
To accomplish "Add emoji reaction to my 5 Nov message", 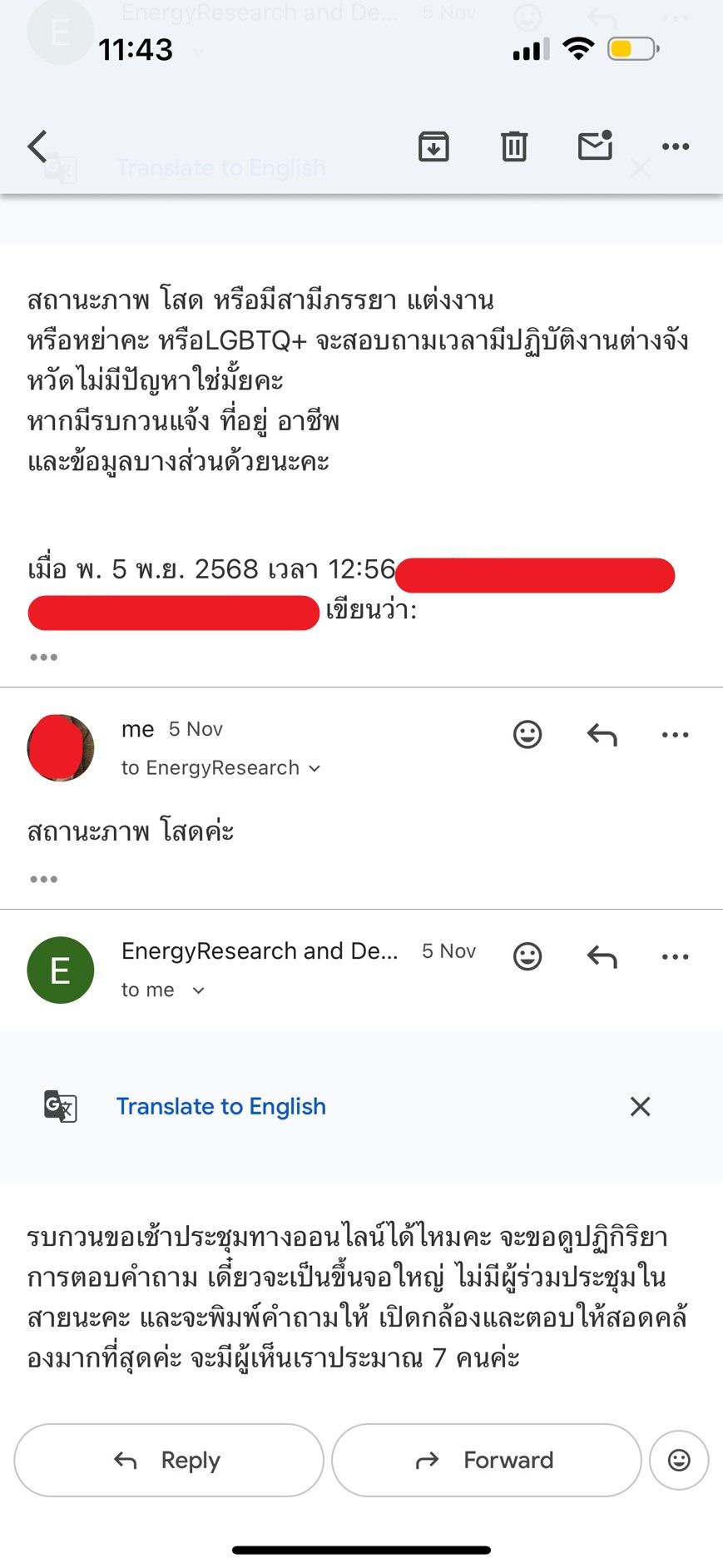I will click(527, 734).
